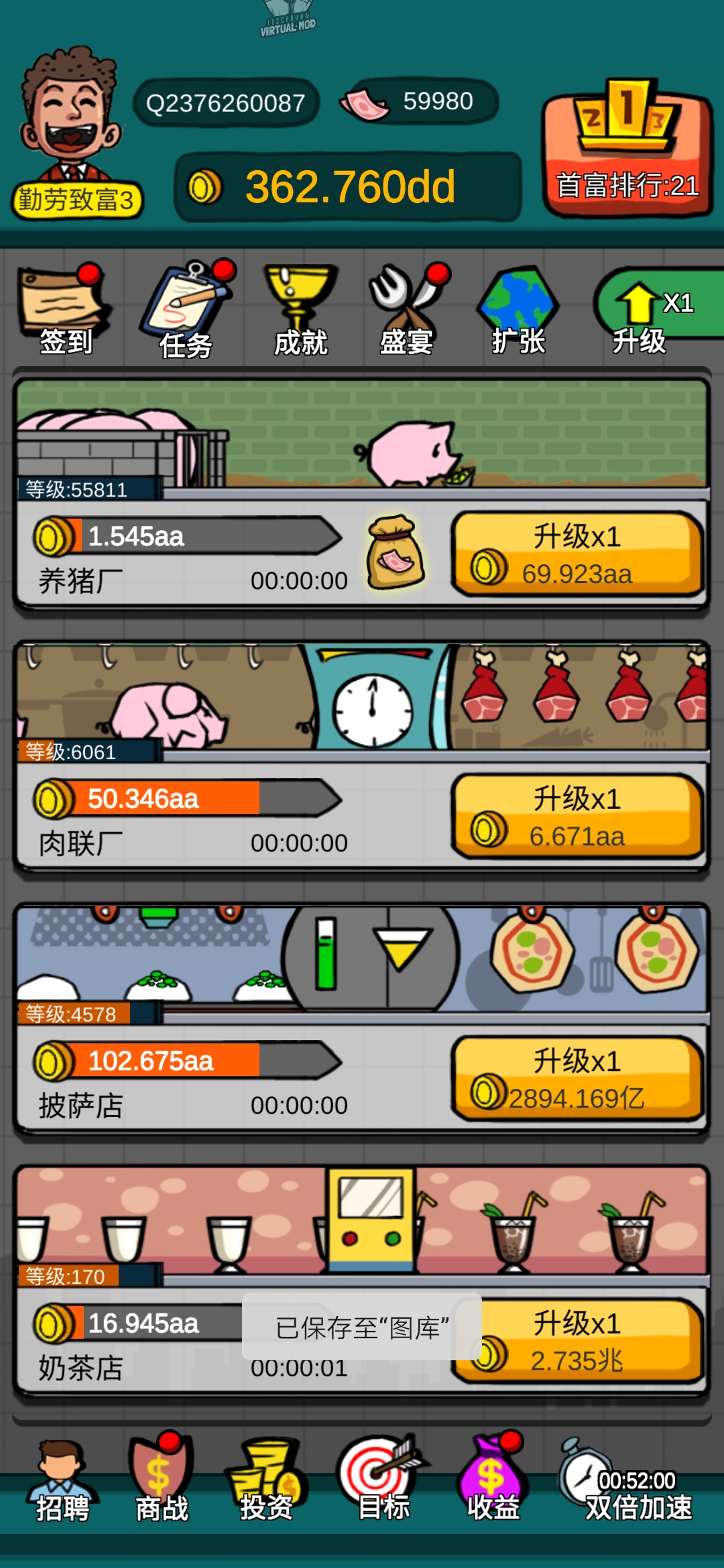
Task: Tap the cash balance 59980
Action: [419, 102]
